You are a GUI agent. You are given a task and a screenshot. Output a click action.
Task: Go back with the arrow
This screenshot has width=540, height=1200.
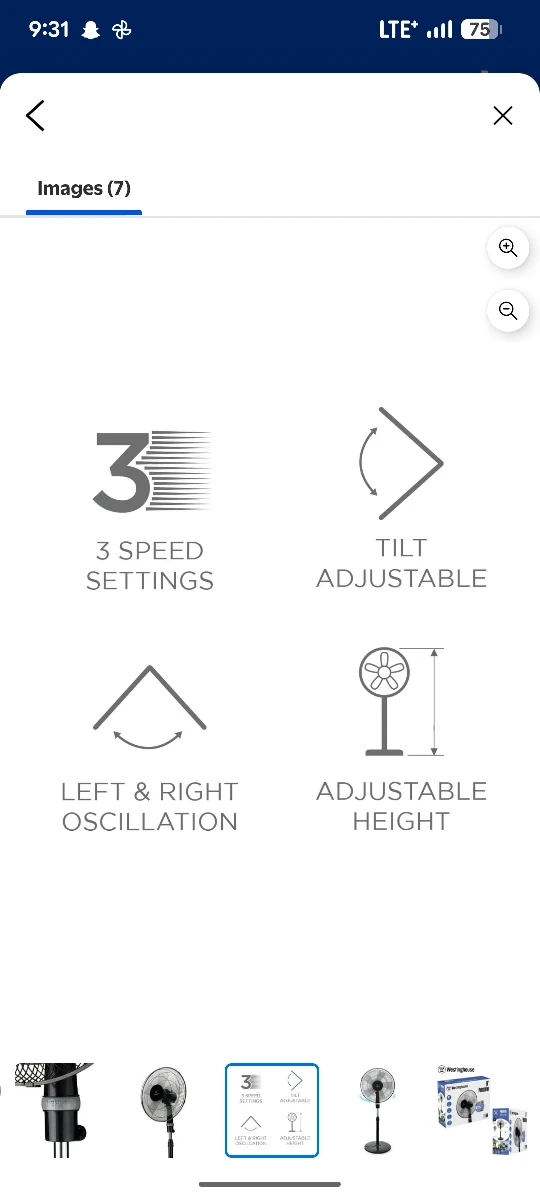(x=36, y=115)
